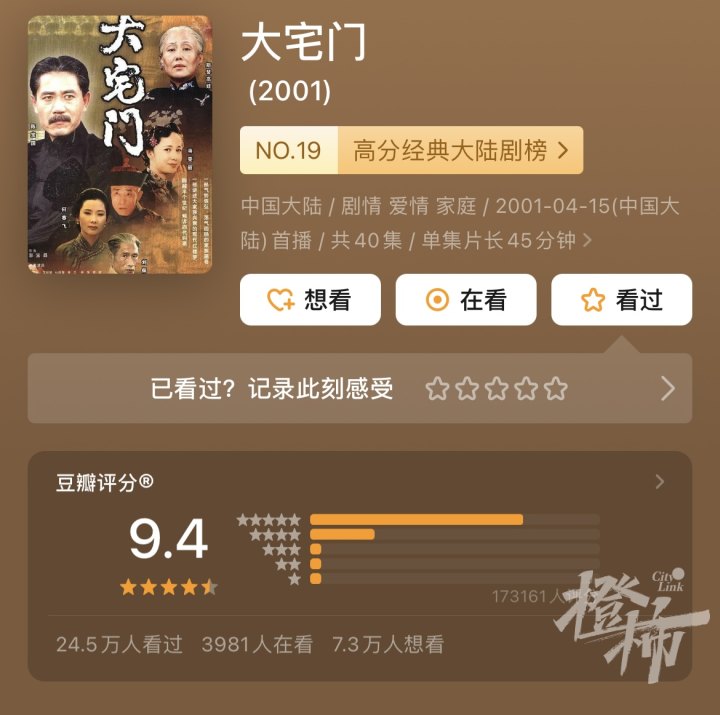Mark the show as 在看

point(466,300)
